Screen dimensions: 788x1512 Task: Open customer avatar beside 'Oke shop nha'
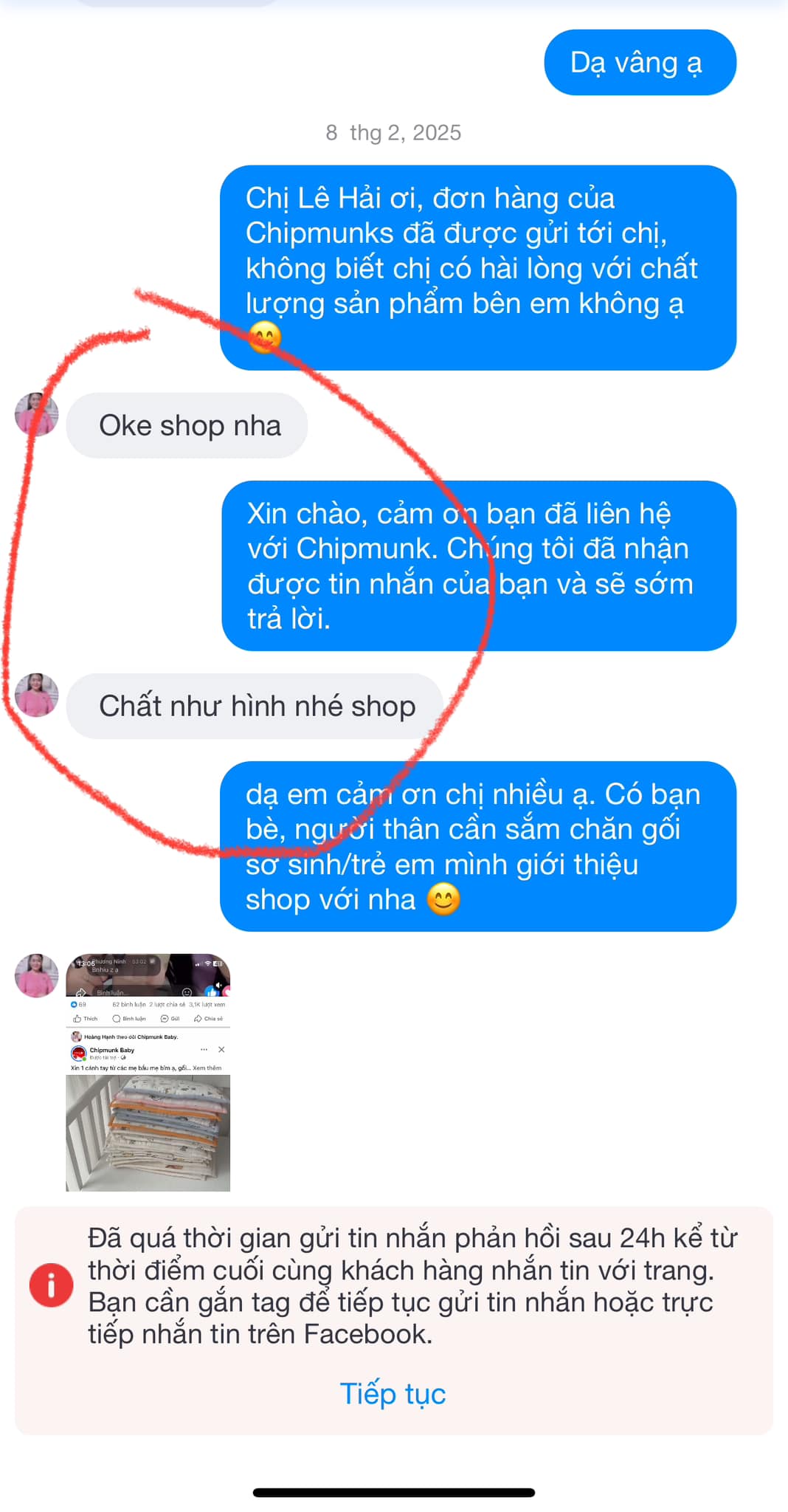tap(37, 414)
